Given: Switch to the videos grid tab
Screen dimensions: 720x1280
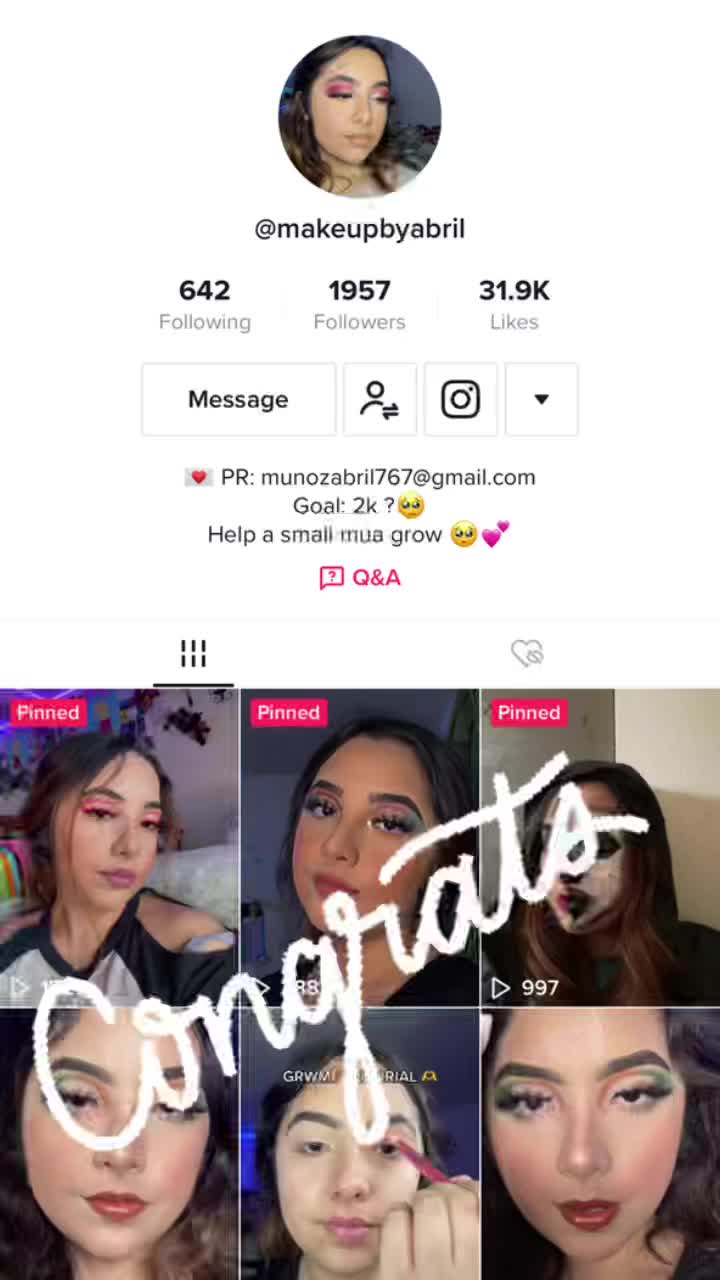Looking at the screenshot, I should (193, 654).
